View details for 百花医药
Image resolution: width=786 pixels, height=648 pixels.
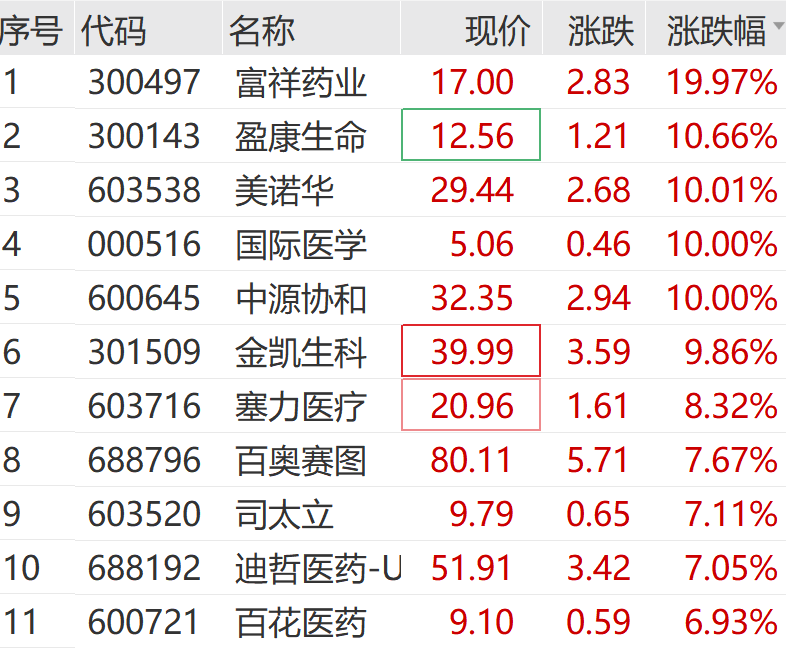(301, 622)
